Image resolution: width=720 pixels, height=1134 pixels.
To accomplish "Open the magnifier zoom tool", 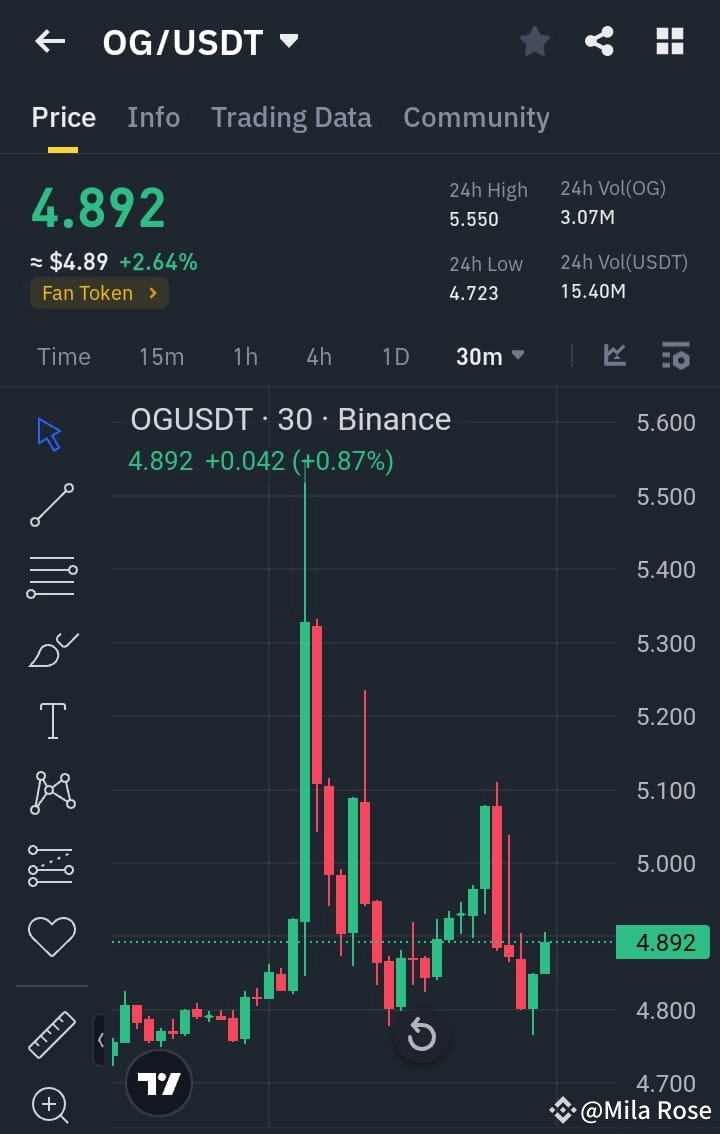I will point(50,1105).
